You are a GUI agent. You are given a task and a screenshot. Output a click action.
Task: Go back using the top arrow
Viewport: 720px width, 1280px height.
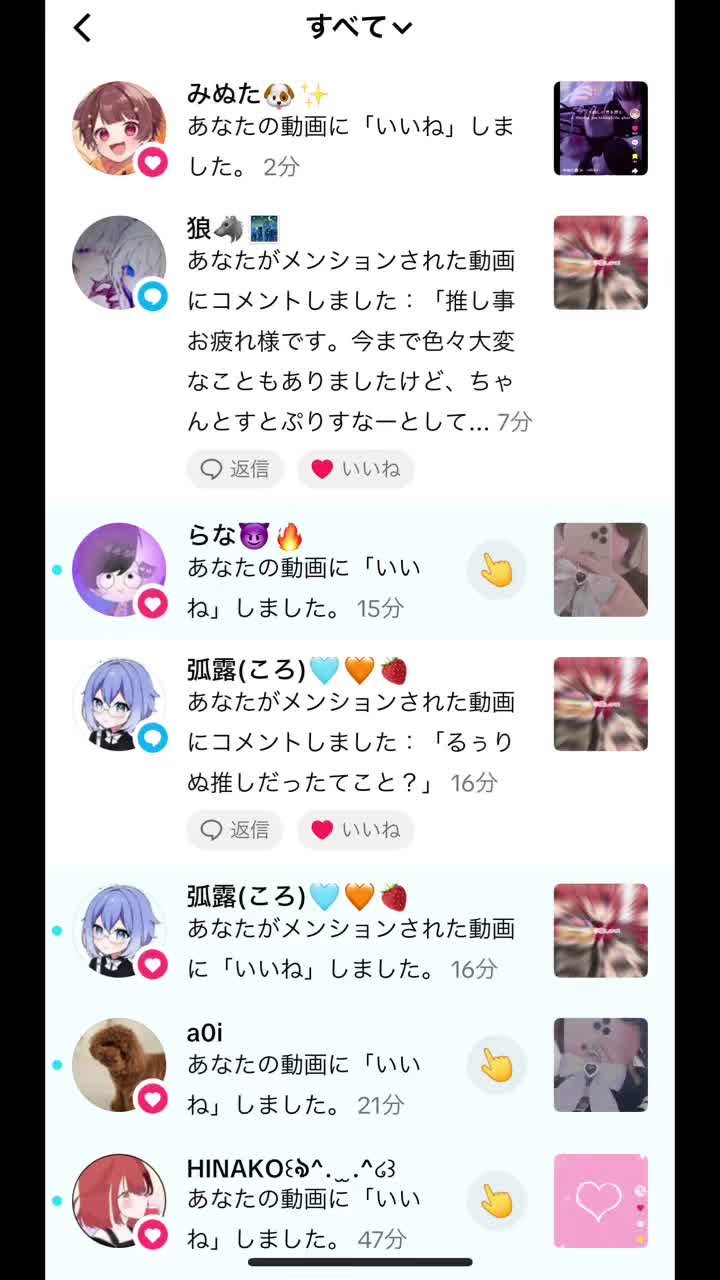(x=83, y=28)
